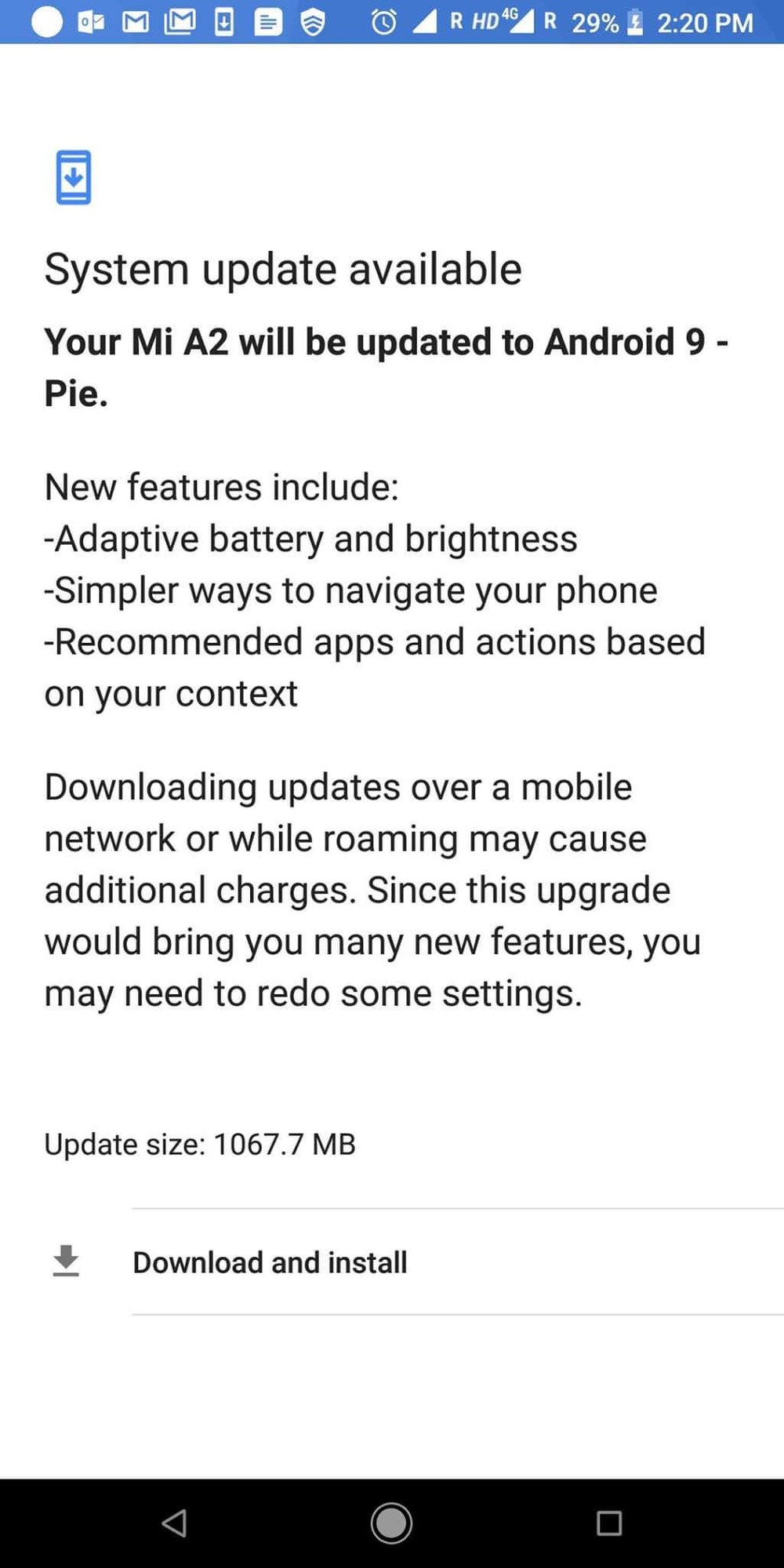Open recent apps with the square button
This screenshot has height=1568, width=784.
coord(609,1523)
